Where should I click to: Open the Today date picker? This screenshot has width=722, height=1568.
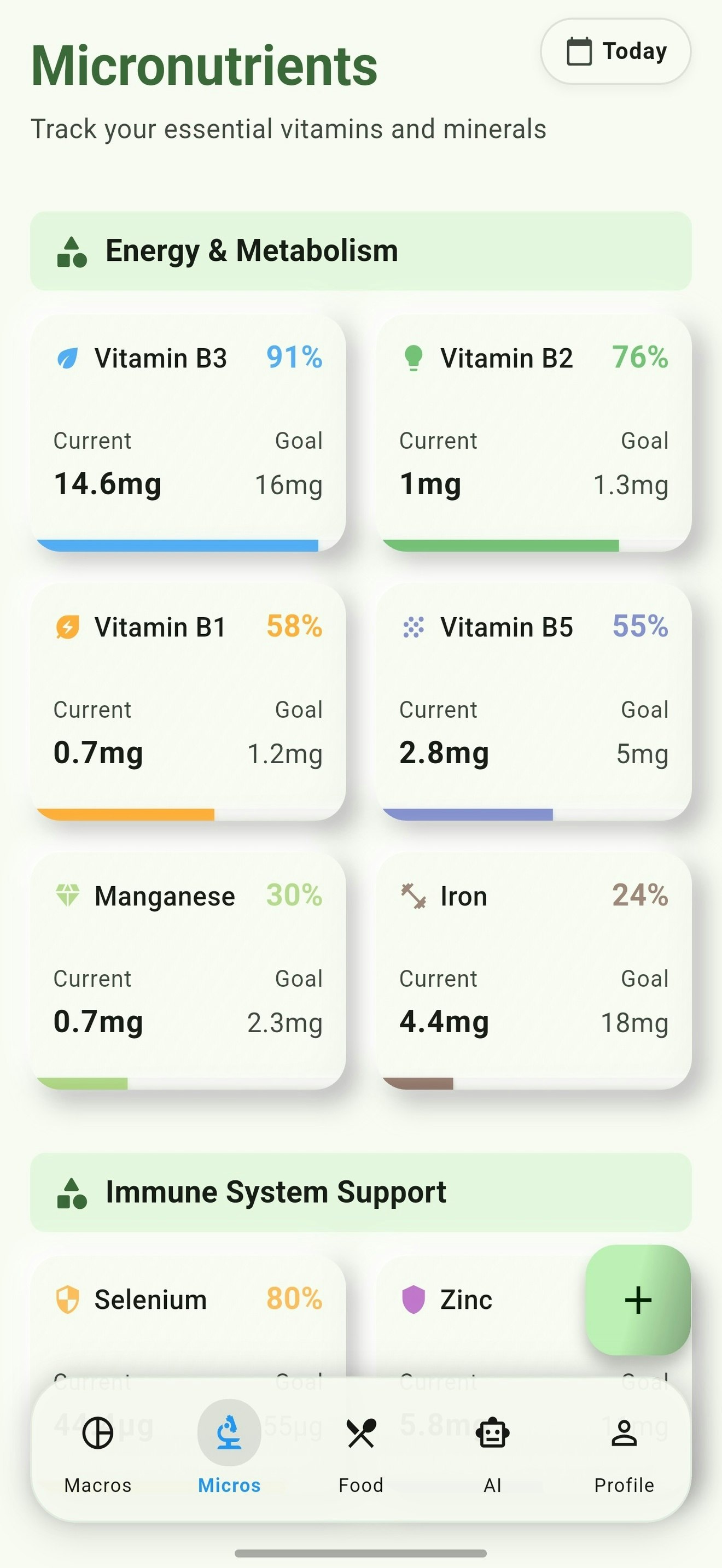click(x=615, y=51)
